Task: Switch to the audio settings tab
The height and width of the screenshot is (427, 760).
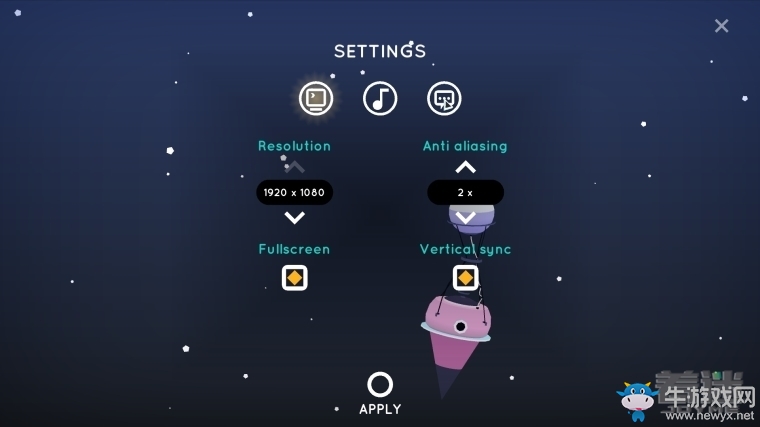Action: pos(380,98)
